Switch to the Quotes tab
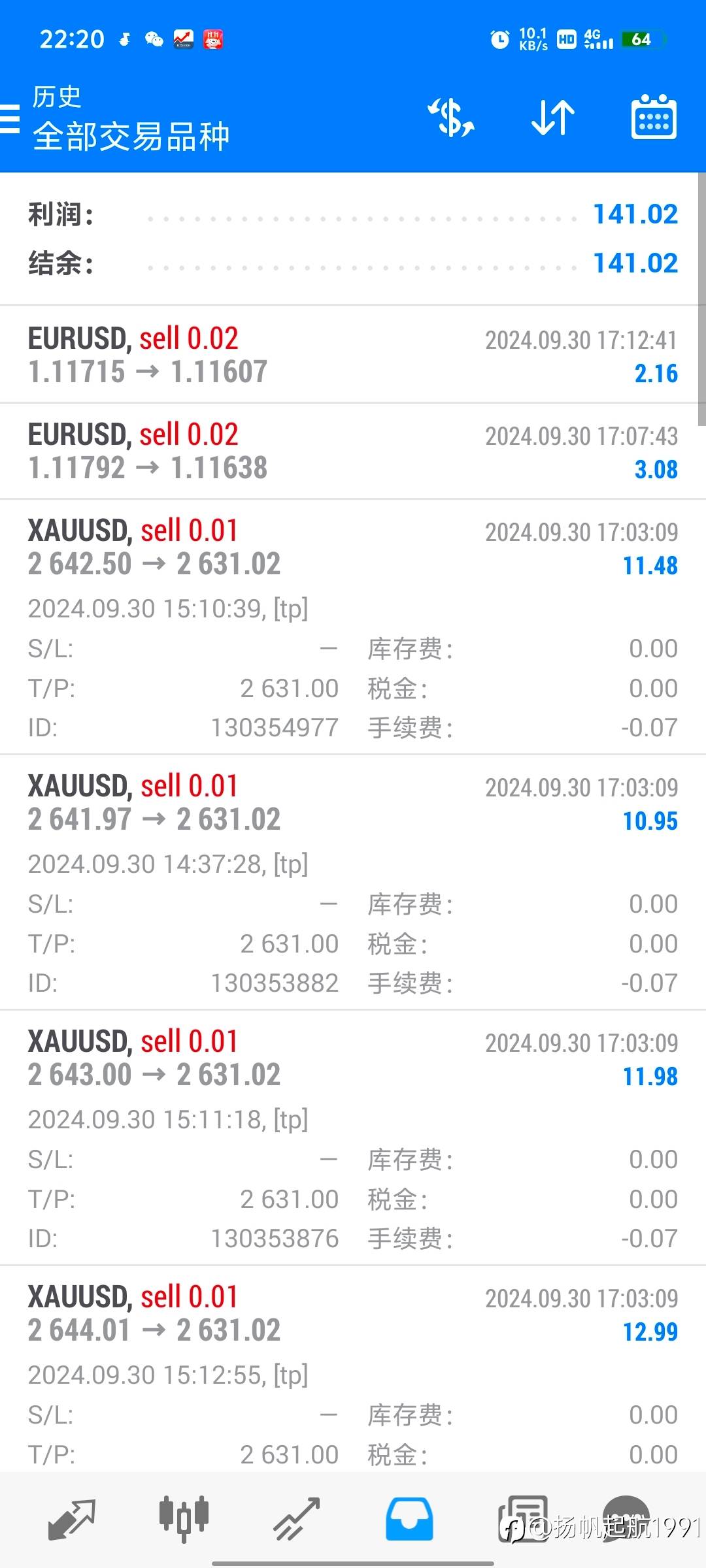The width and height of the screenshot is (706, 1568). tap(72, 1519)
